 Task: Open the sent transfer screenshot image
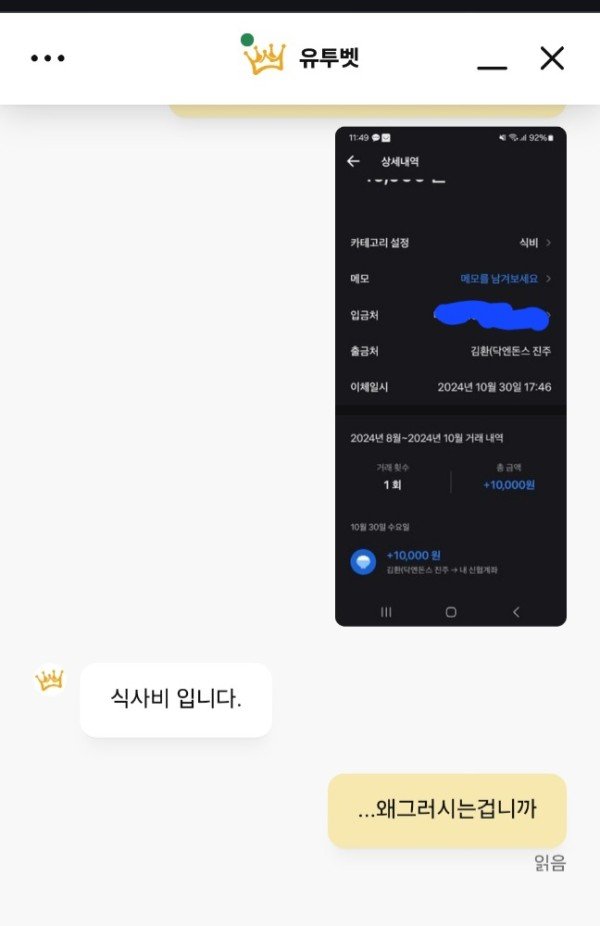pos(450,375)
